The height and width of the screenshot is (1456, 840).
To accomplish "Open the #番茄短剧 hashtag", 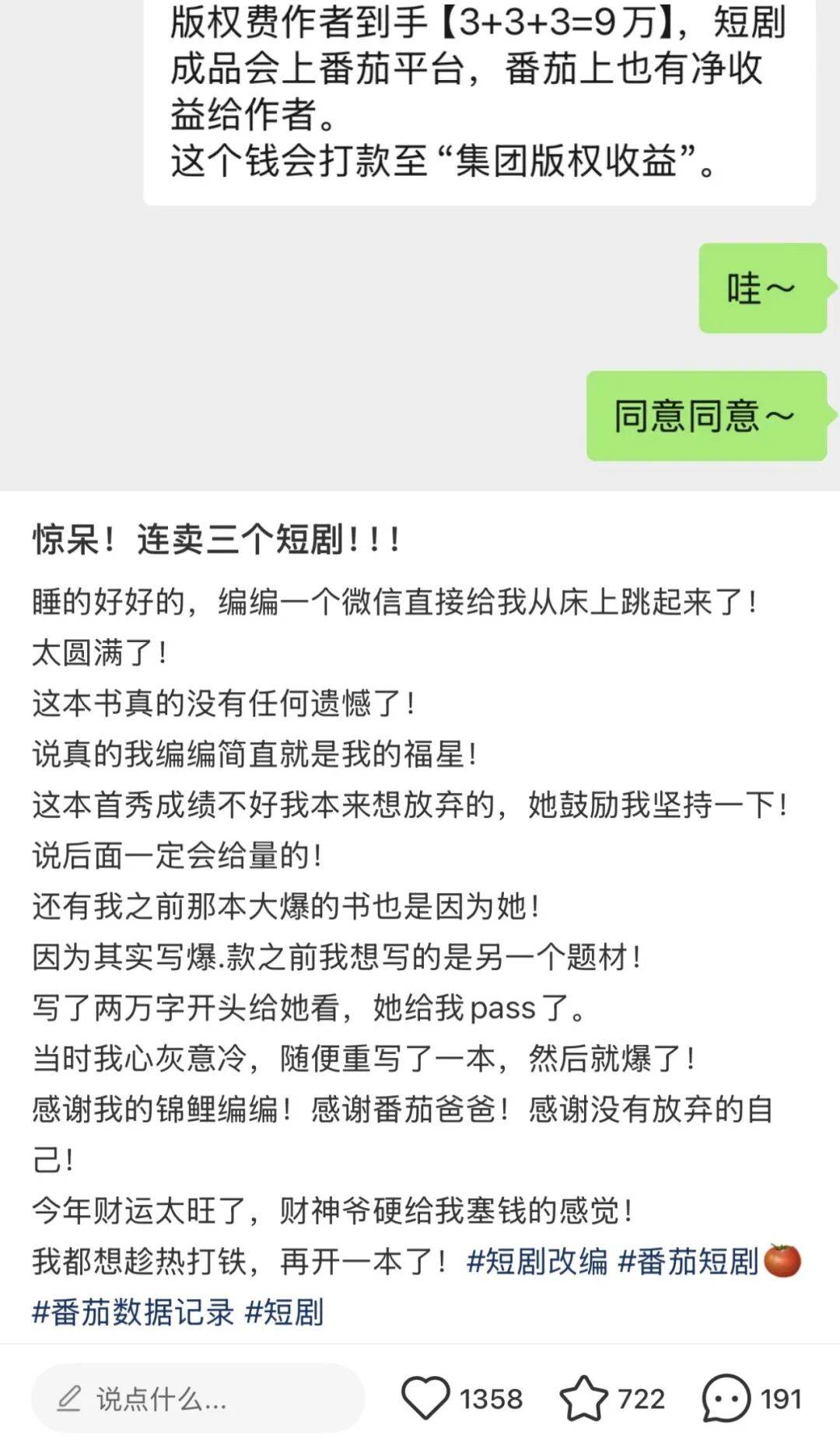I will (x=688, y=1262).
